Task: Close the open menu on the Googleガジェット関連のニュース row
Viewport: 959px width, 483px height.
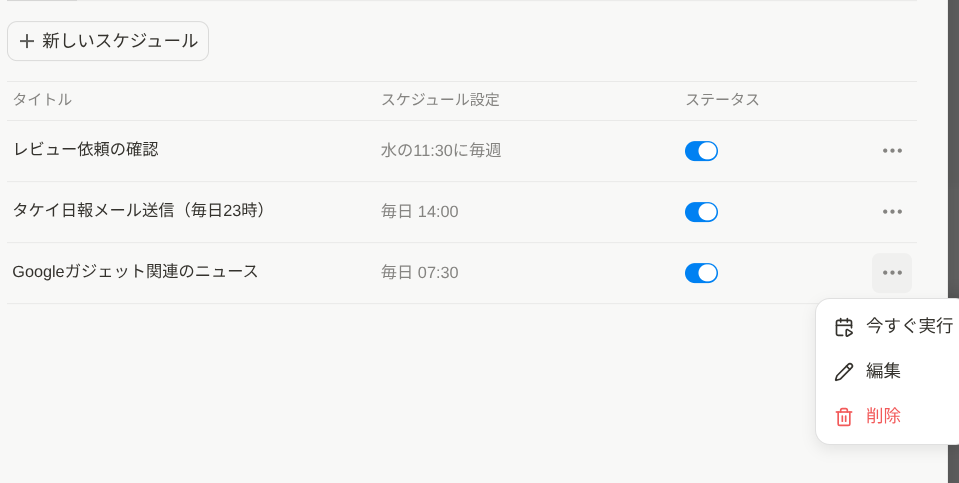Action: click(x=892, y=273)
